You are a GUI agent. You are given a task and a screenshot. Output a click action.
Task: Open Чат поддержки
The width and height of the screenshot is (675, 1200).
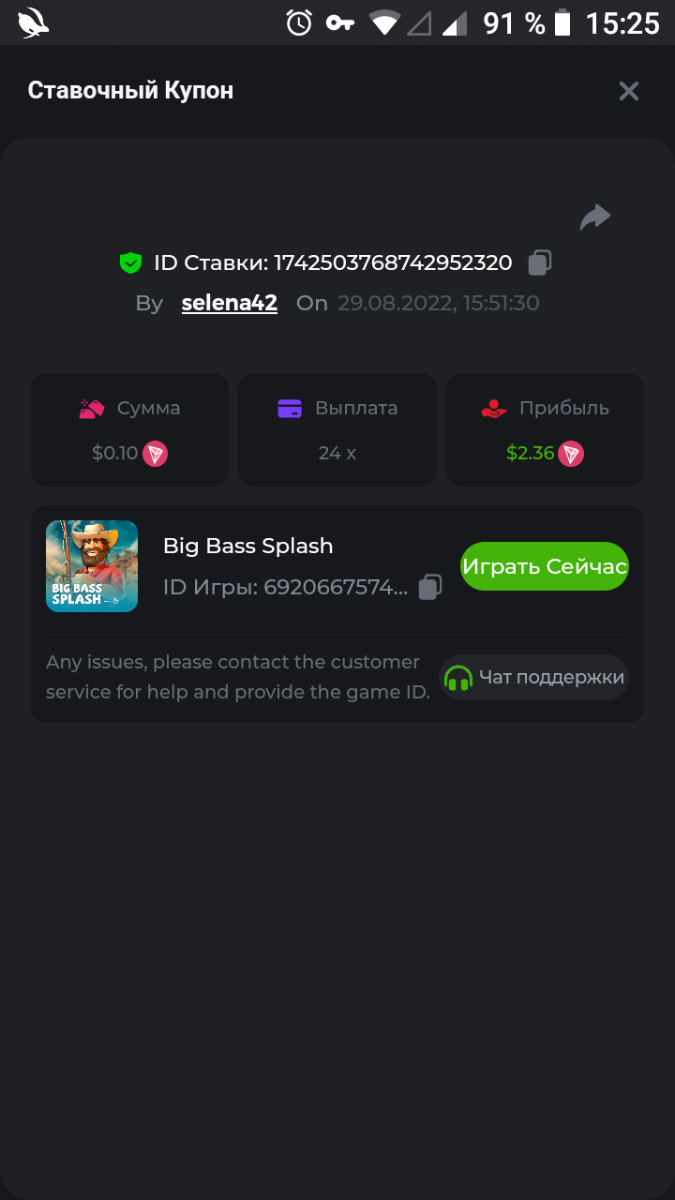pos(534,677)
